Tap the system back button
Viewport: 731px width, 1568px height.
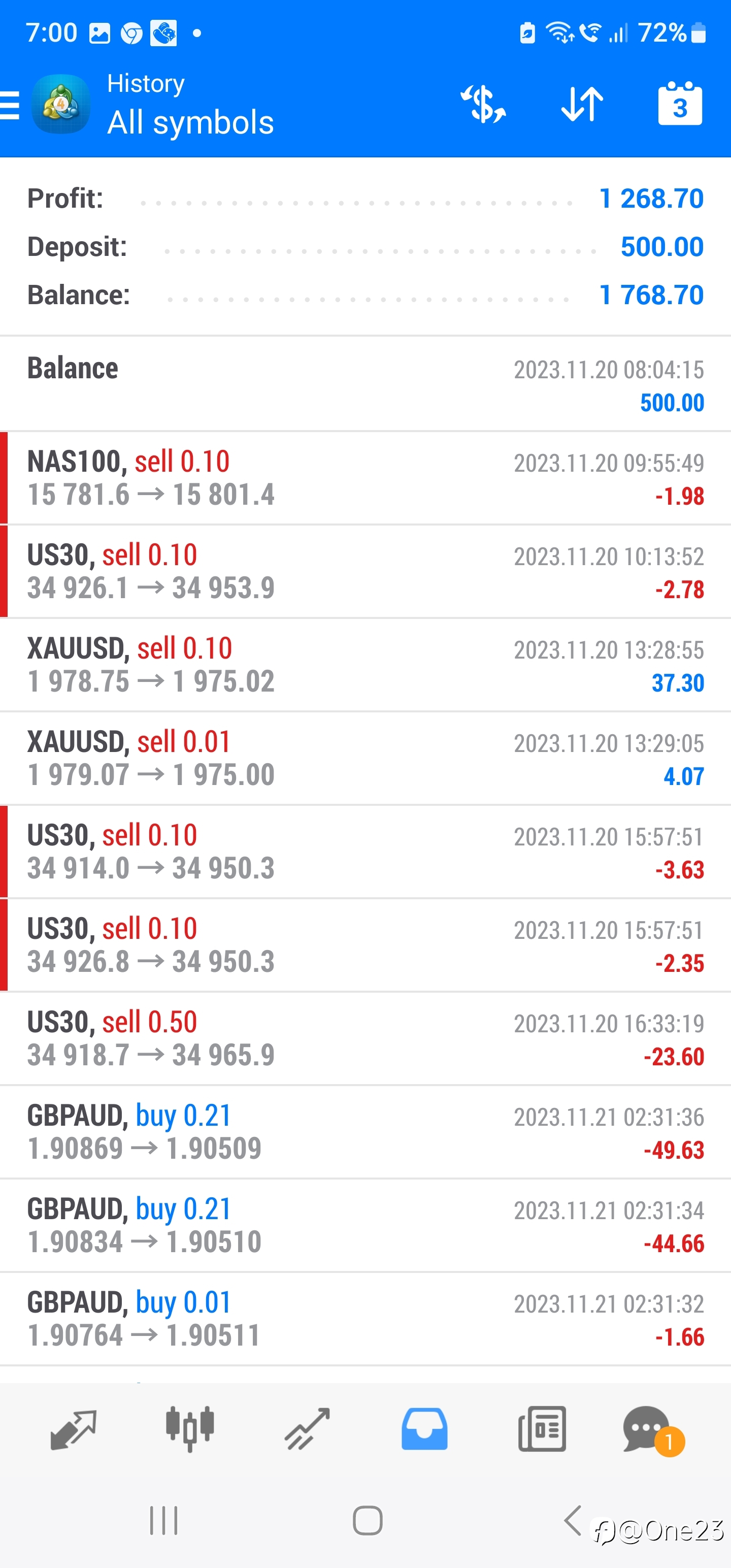click(x=572, y=1520)
